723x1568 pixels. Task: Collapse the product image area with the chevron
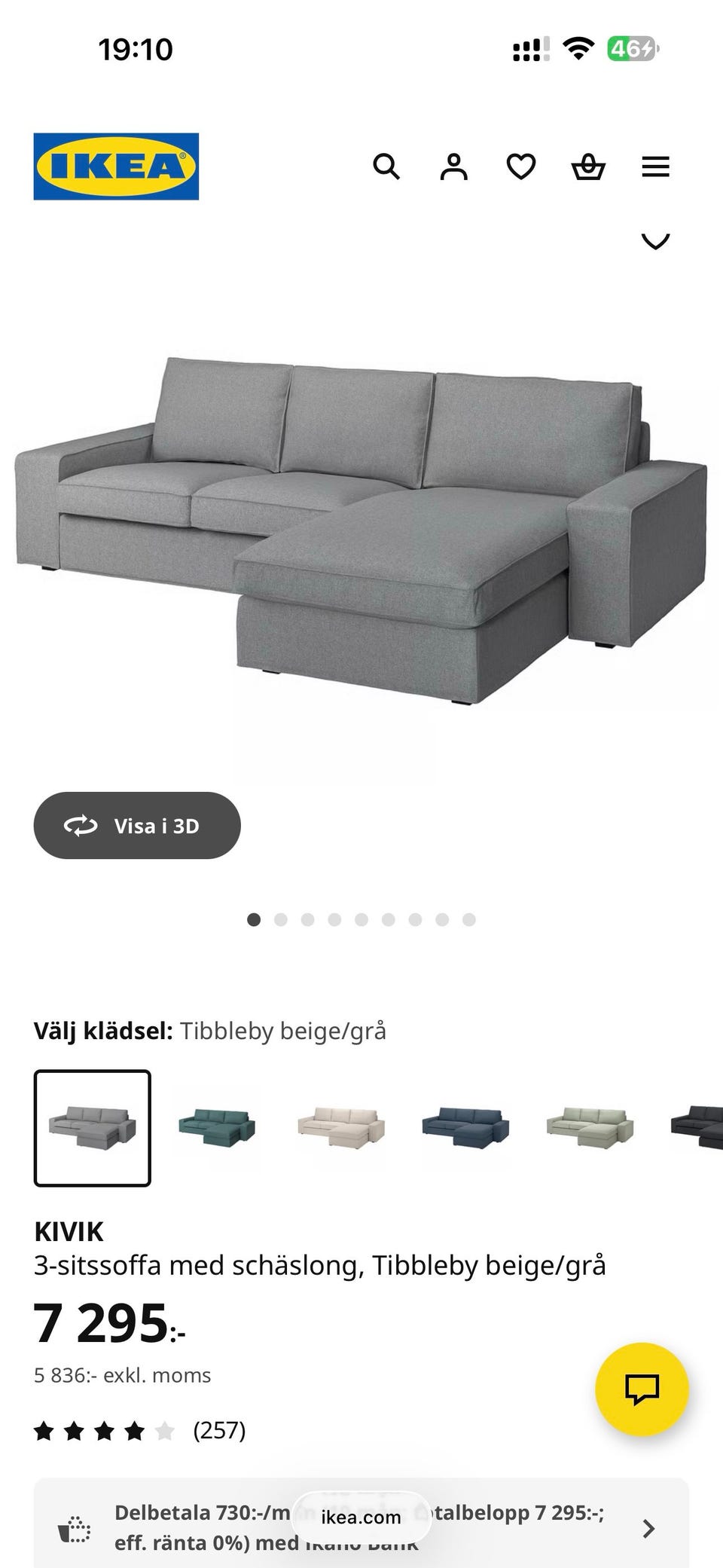[656, 241]
